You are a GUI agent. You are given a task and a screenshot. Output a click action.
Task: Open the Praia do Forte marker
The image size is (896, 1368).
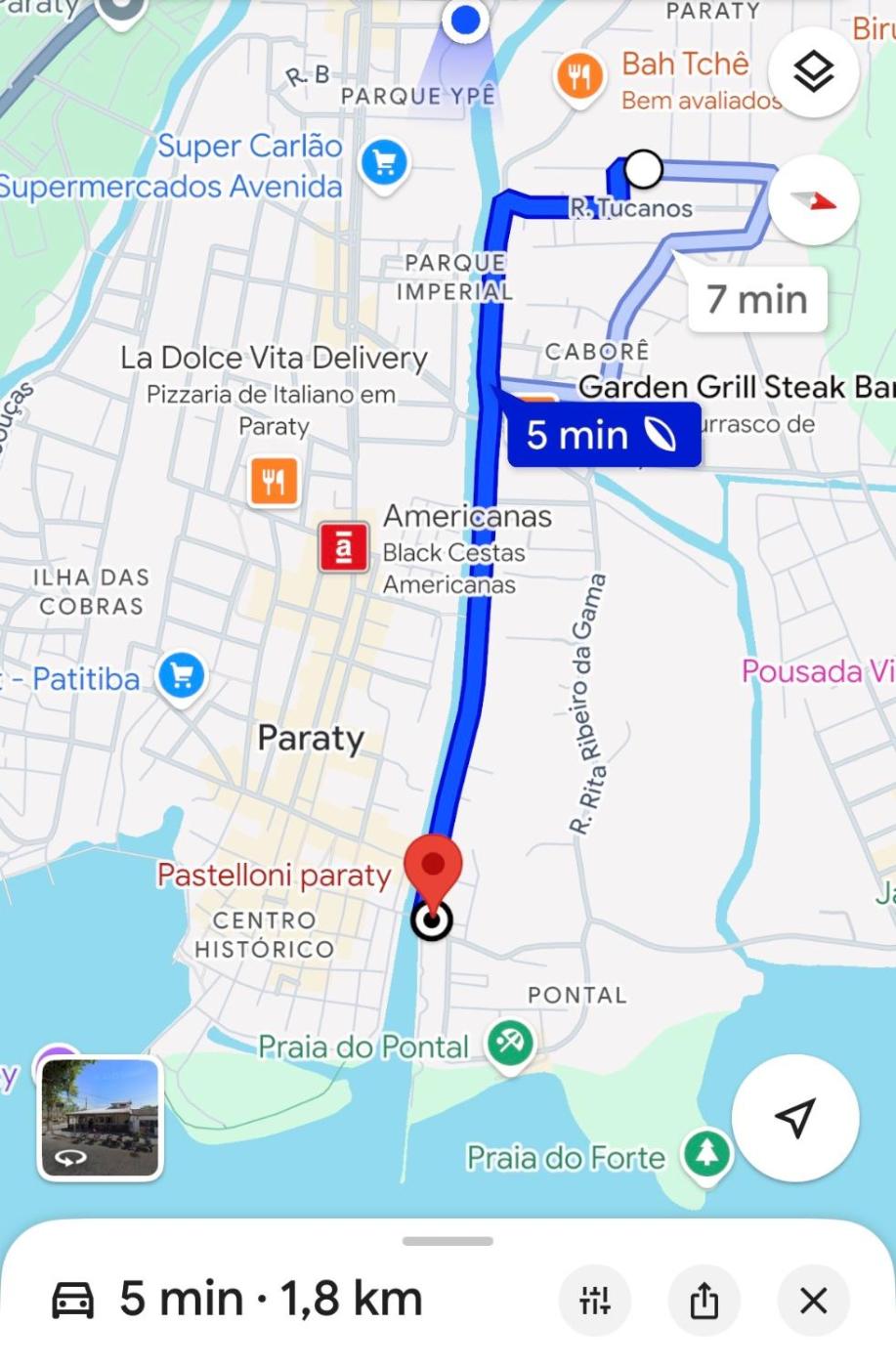[706, 1155]
